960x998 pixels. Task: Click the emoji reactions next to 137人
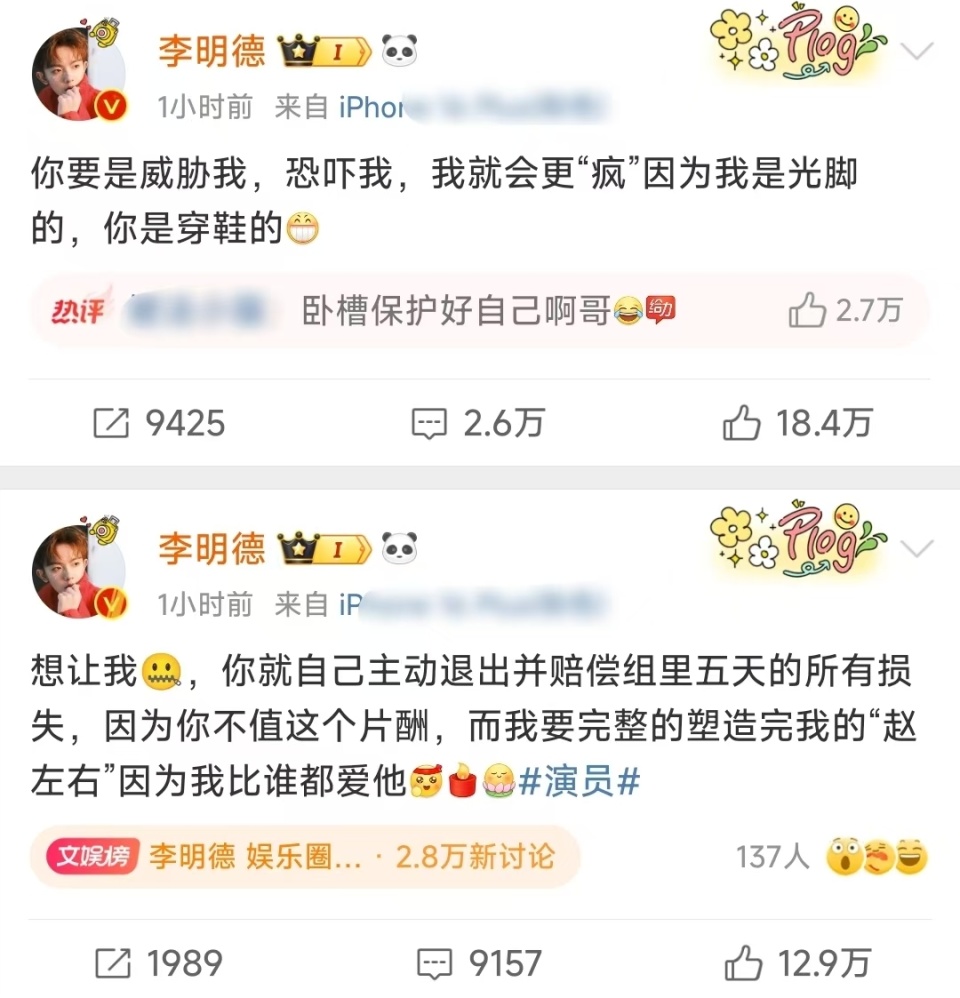pos(875,857)
